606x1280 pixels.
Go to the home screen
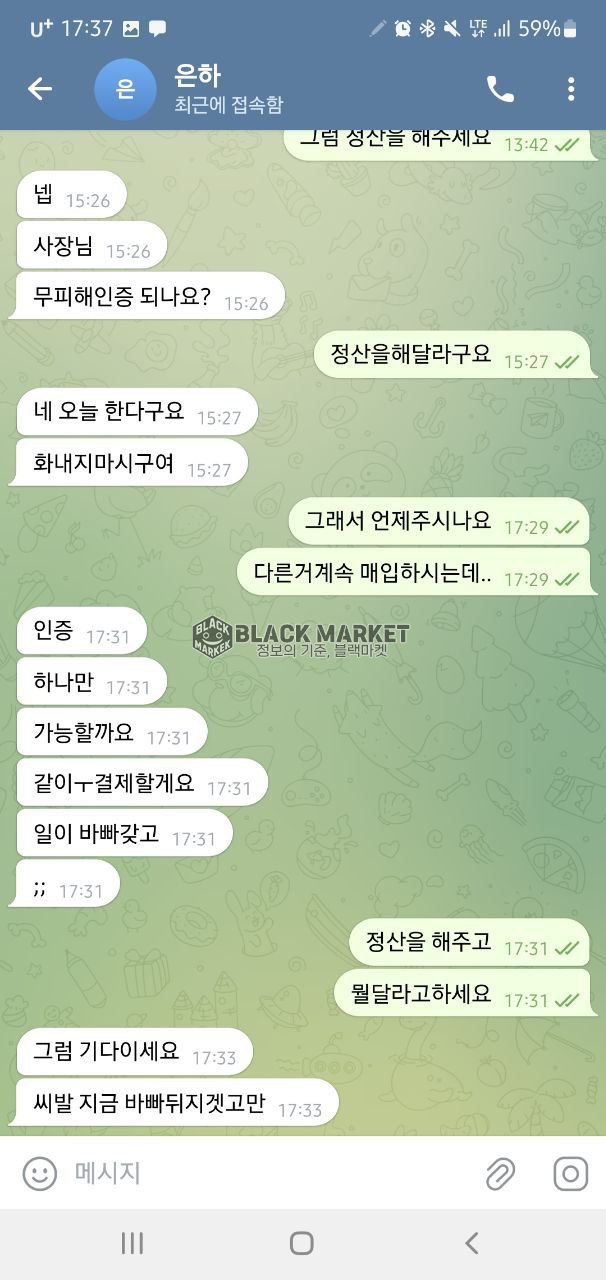pyautogui.click(x=302, y=1243)
